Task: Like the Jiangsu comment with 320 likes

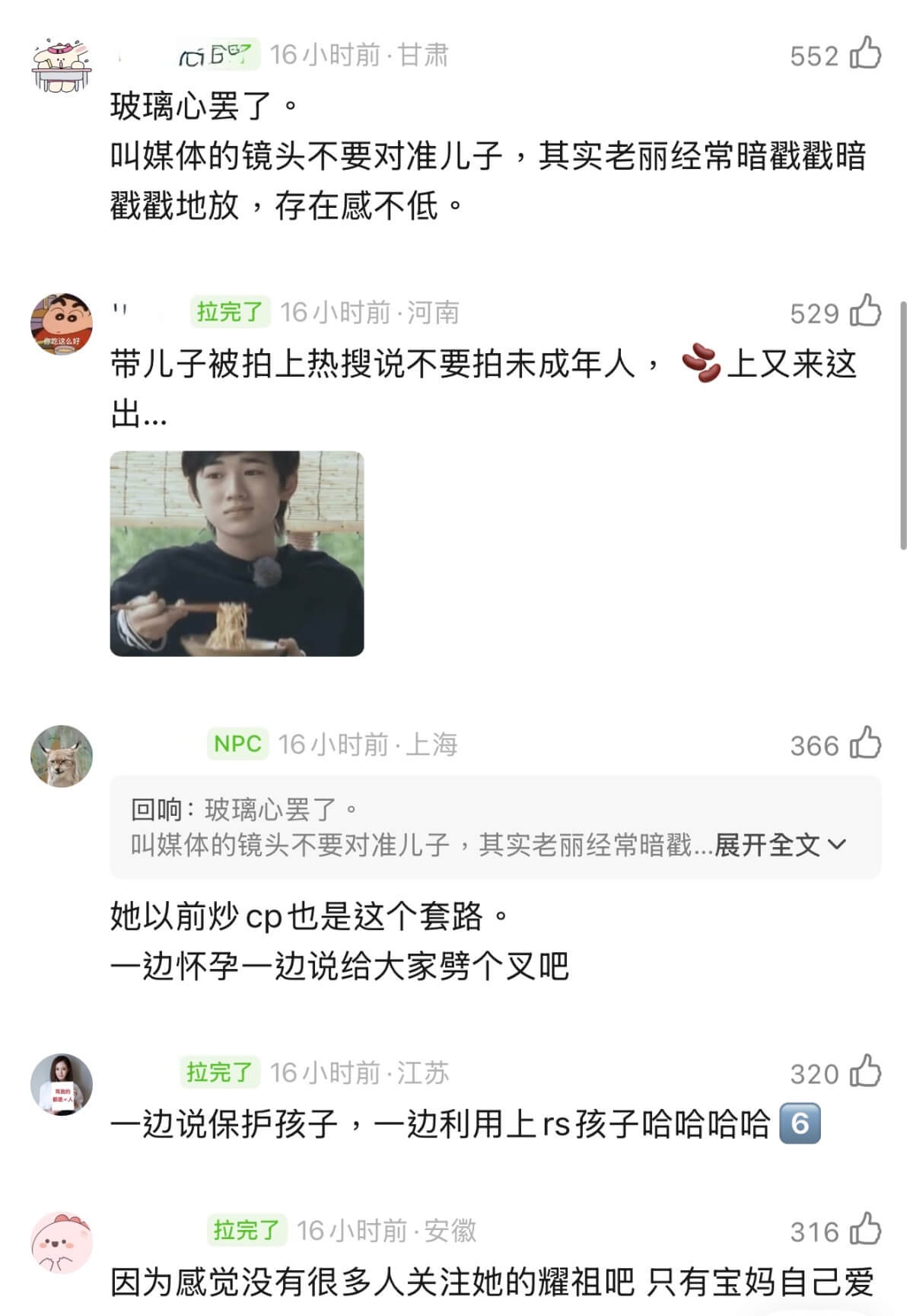Action: [865, 1072]
